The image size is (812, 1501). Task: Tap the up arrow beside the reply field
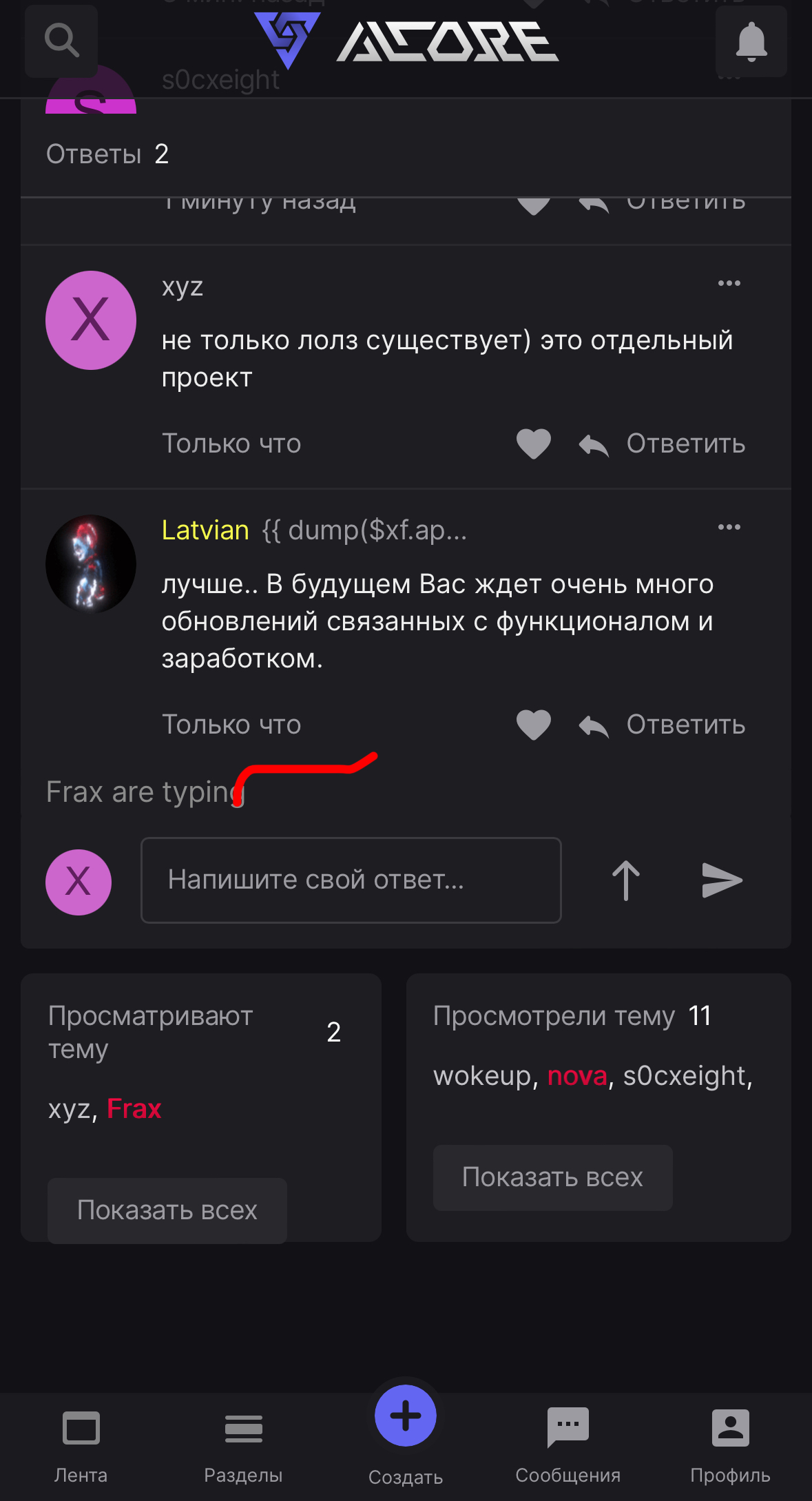pyautogui.click(x=625, y=880)
